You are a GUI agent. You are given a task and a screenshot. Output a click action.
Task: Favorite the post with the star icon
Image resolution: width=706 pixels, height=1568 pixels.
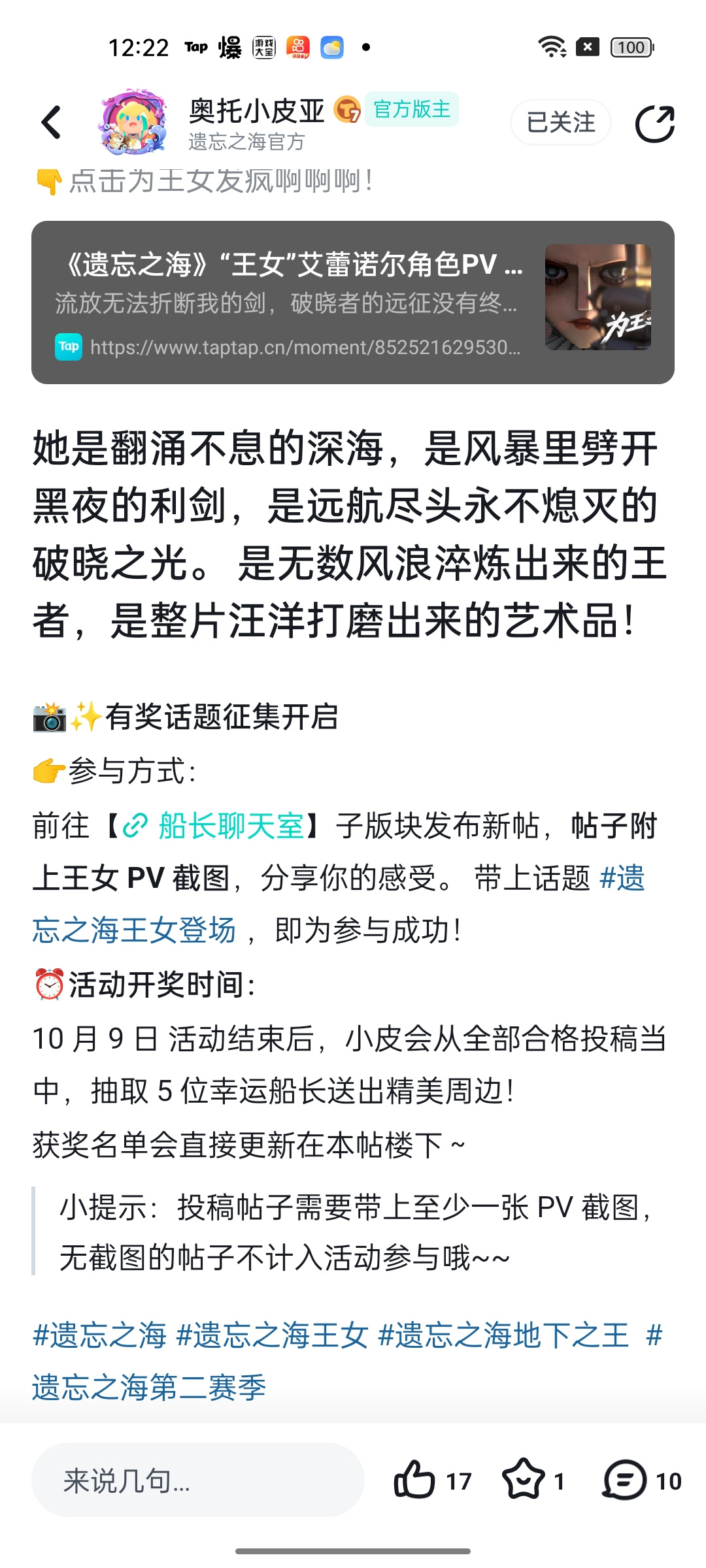pyautogui.click(x=533, y=1480)
